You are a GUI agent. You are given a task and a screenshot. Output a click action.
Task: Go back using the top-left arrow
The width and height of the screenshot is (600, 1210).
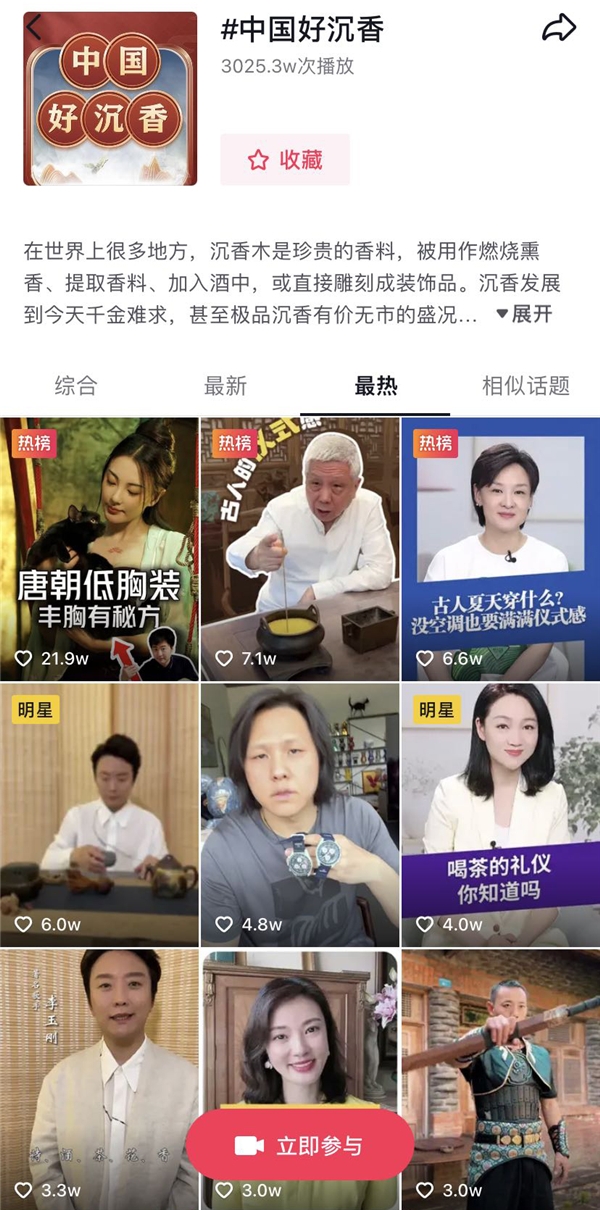[35, 28]
